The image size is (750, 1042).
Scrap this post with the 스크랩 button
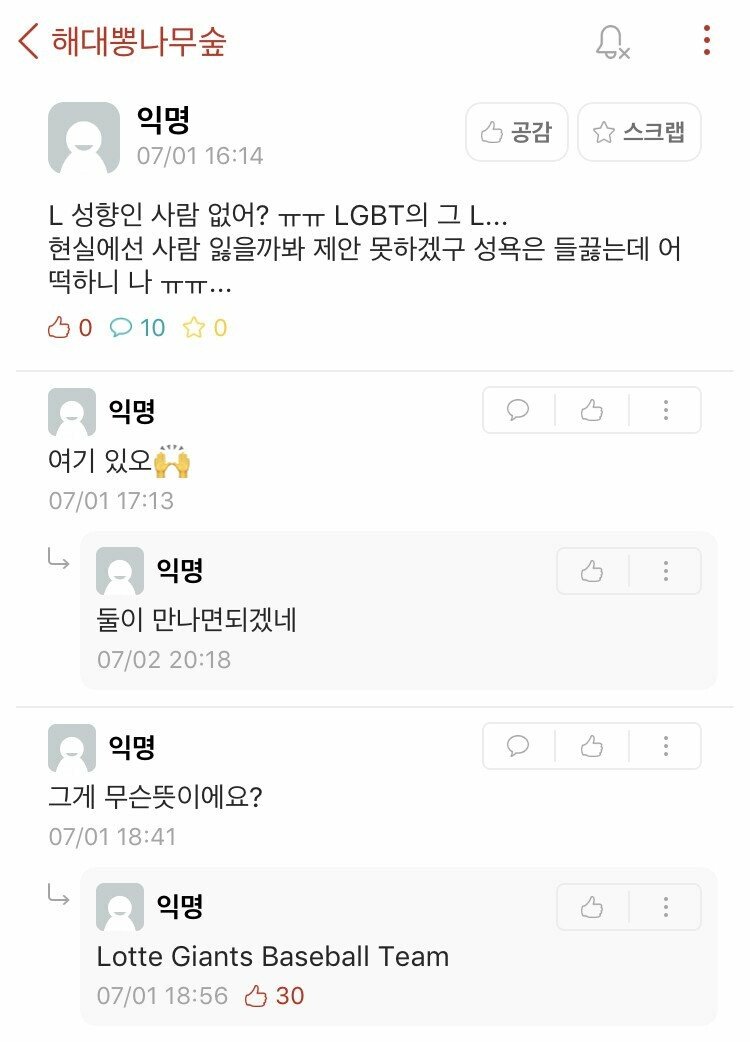(639, 132)
